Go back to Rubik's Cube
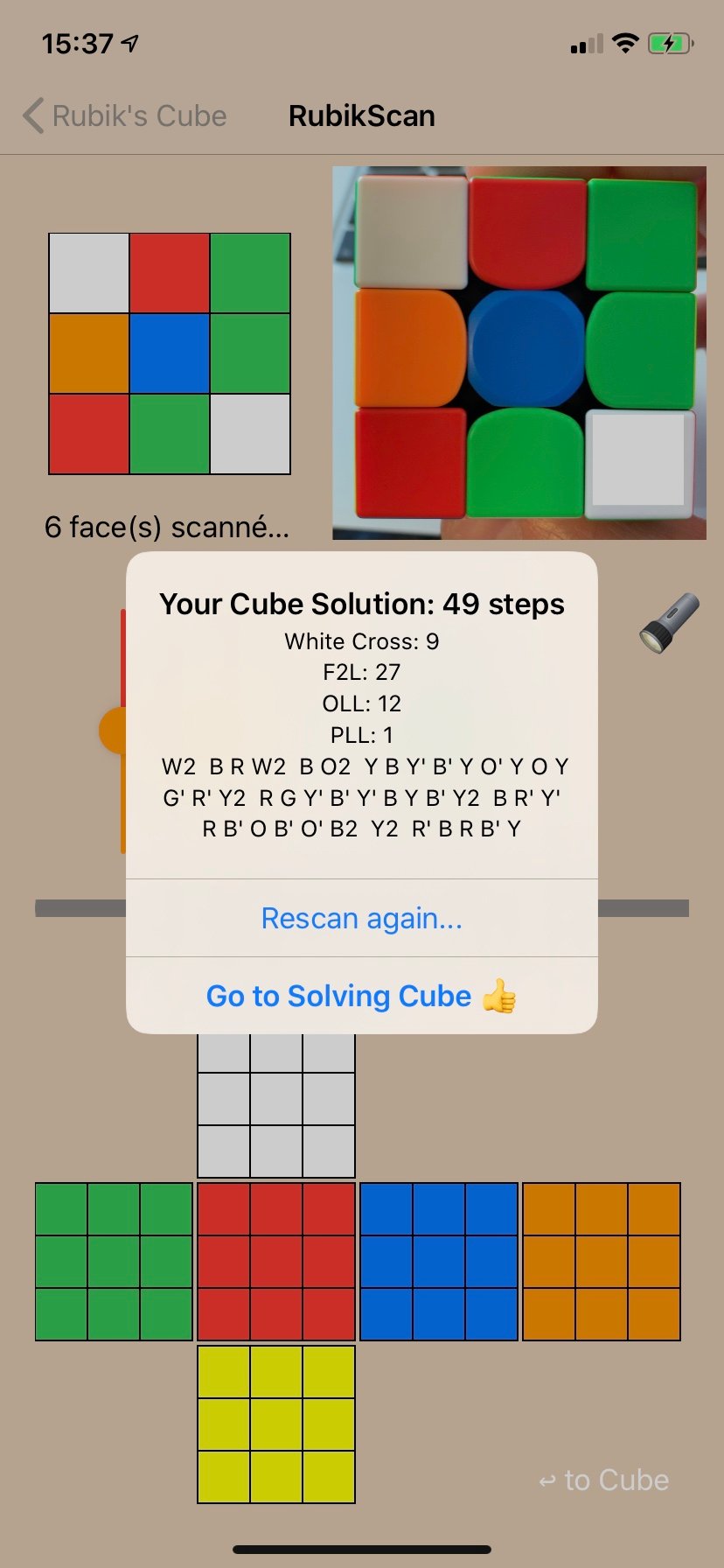724x1568 pixels. pyautogui.click(x=124, y=115)
